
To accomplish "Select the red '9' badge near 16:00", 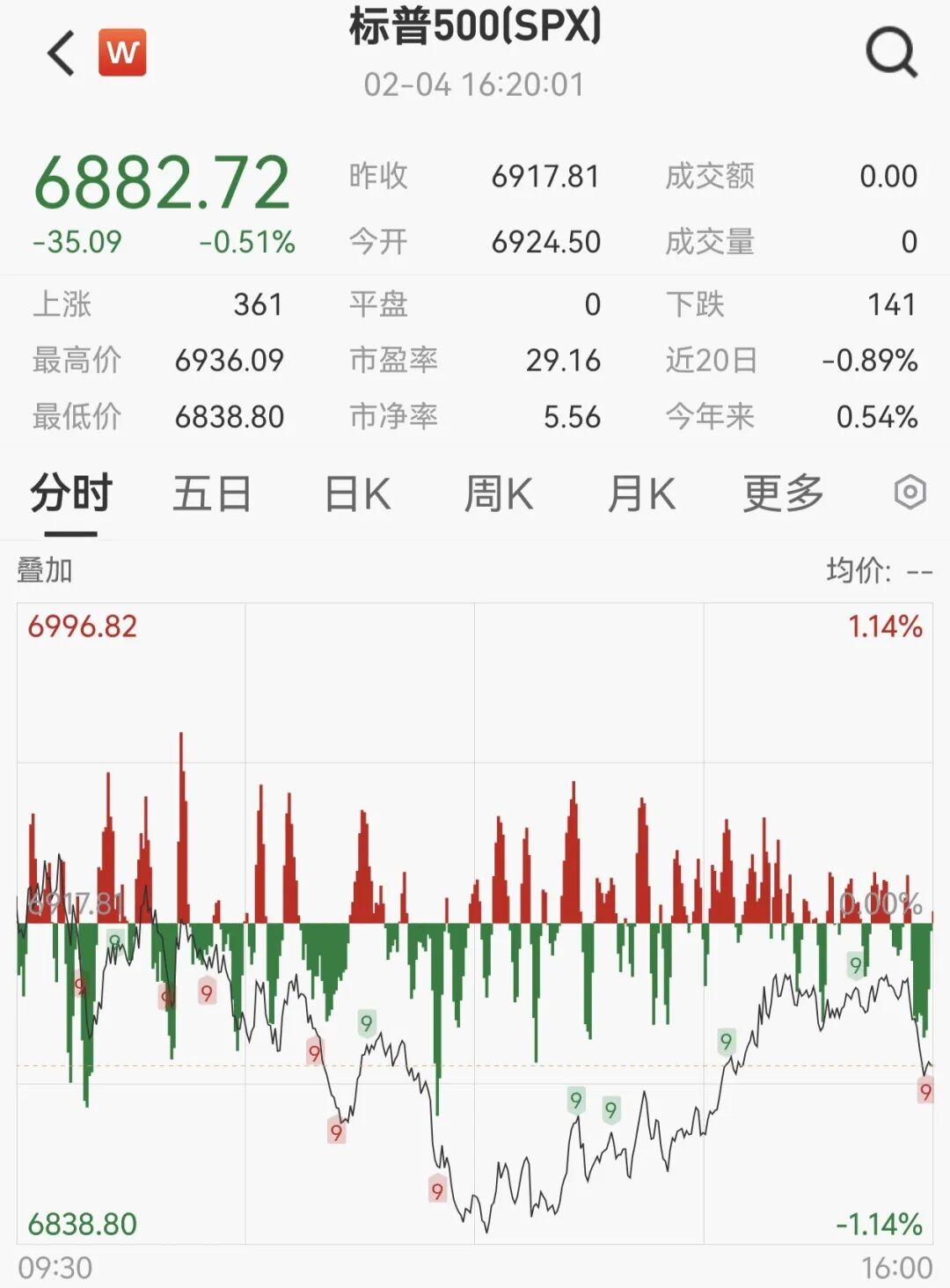I will pyautogui.click(x=925, y=1091).
